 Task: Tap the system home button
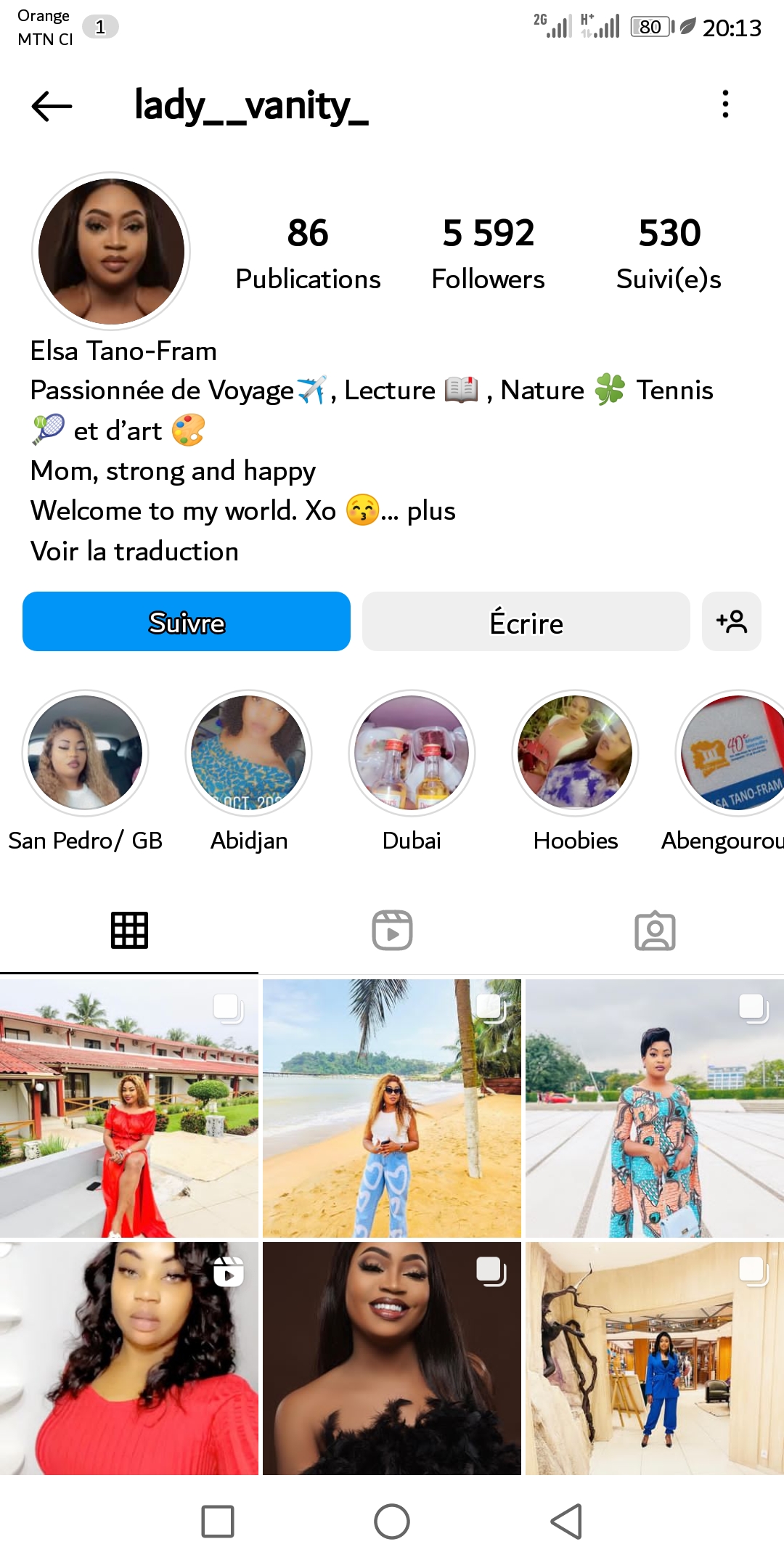click(392, 1522)
